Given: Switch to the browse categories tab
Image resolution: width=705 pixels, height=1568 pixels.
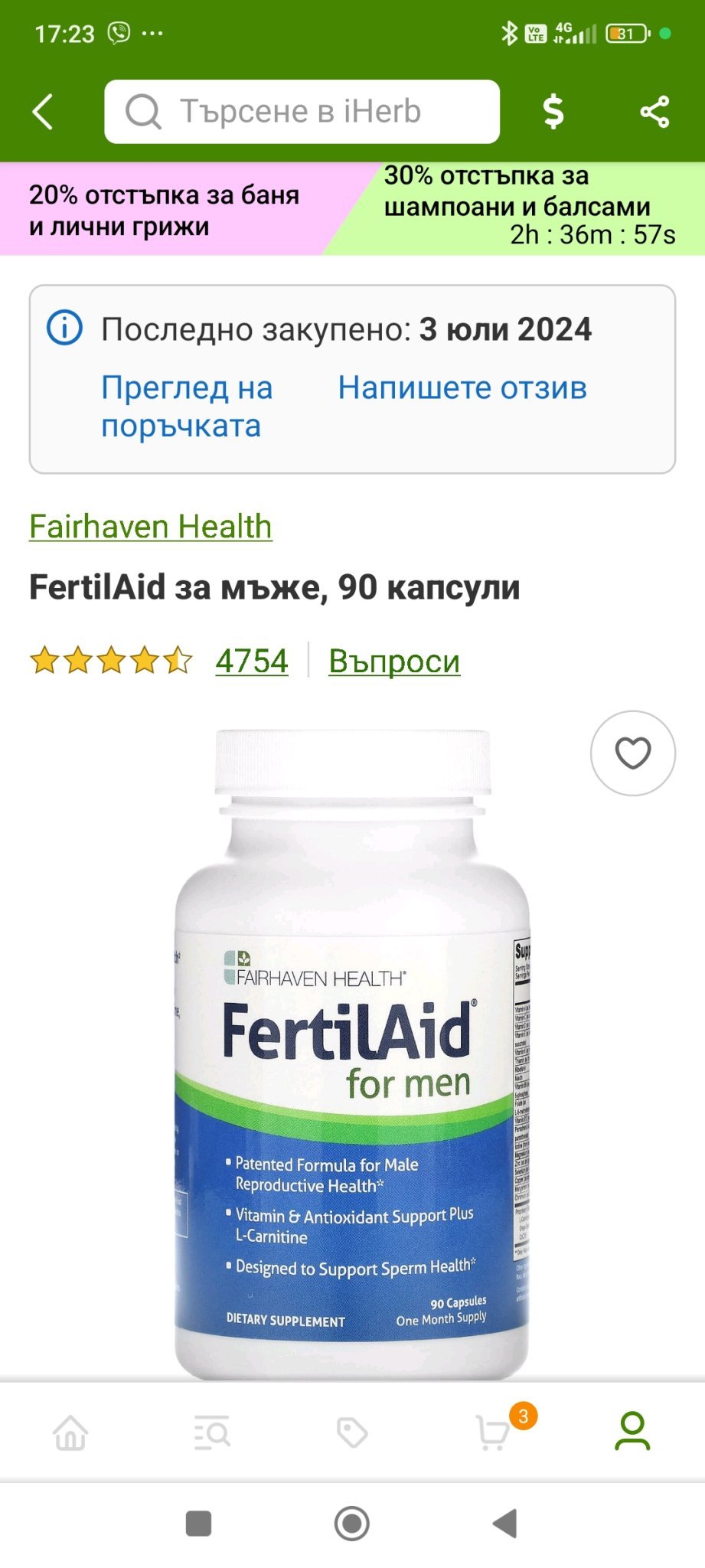Looking at the screenshot, I should click(211, 1432).
